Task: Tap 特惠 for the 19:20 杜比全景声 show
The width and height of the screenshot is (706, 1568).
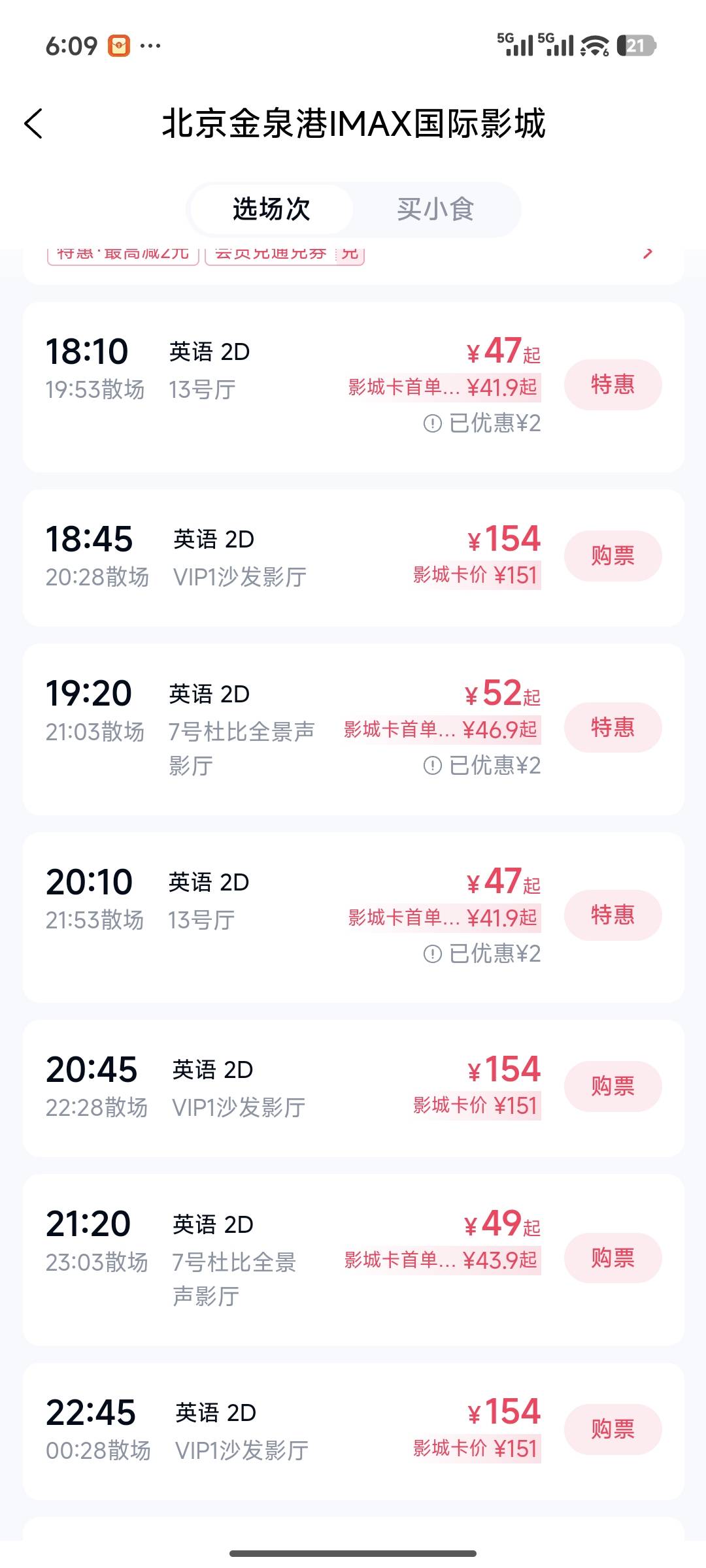Action: 612,727
